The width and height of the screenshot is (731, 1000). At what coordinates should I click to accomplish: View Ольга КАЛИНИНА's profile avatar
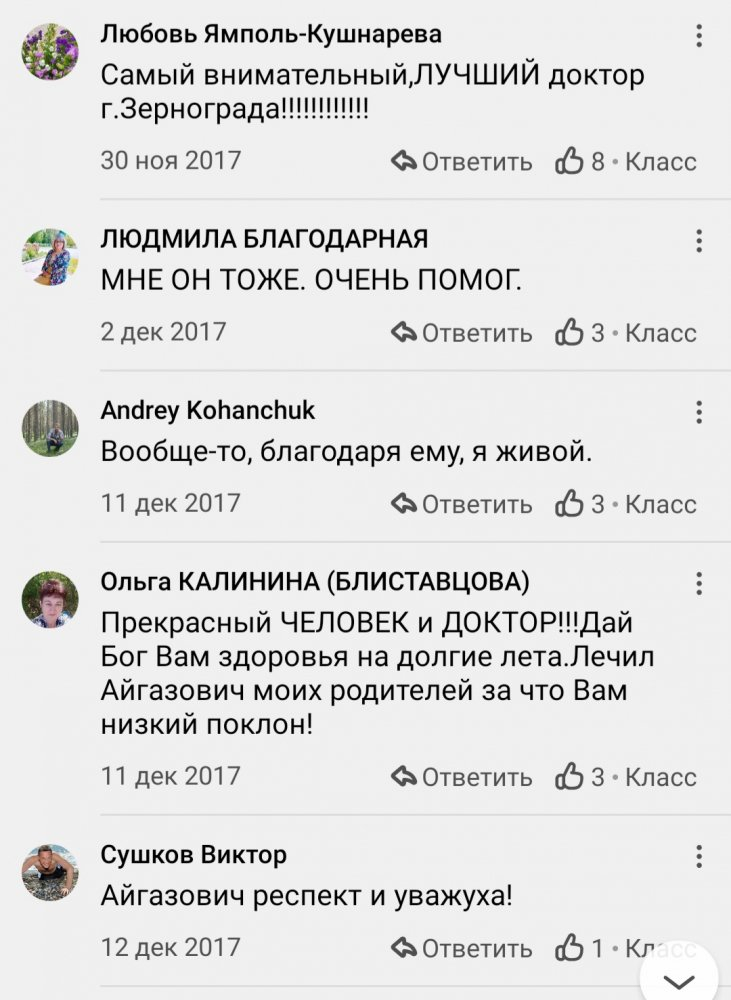pos(50,601)
